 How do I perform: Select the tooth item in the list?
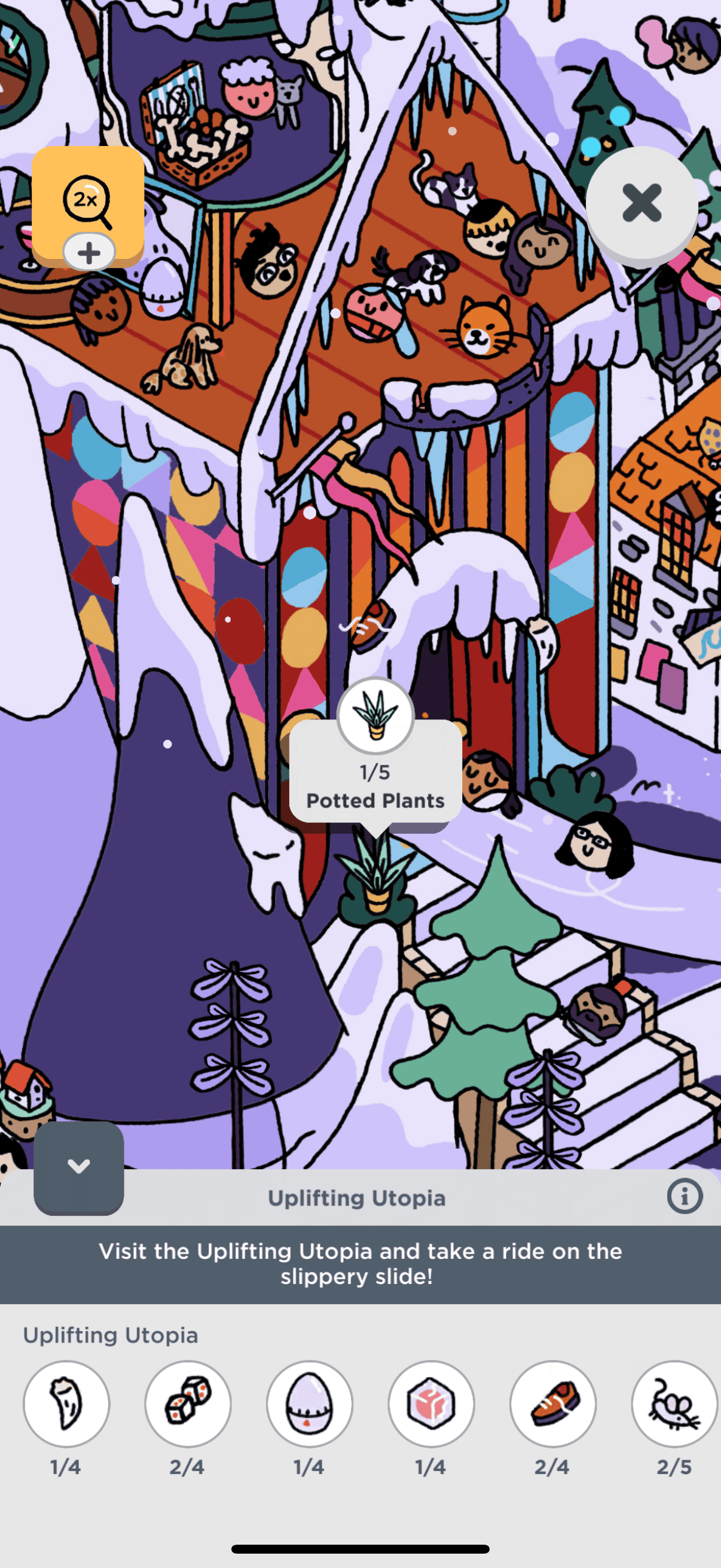(66, 1404)
